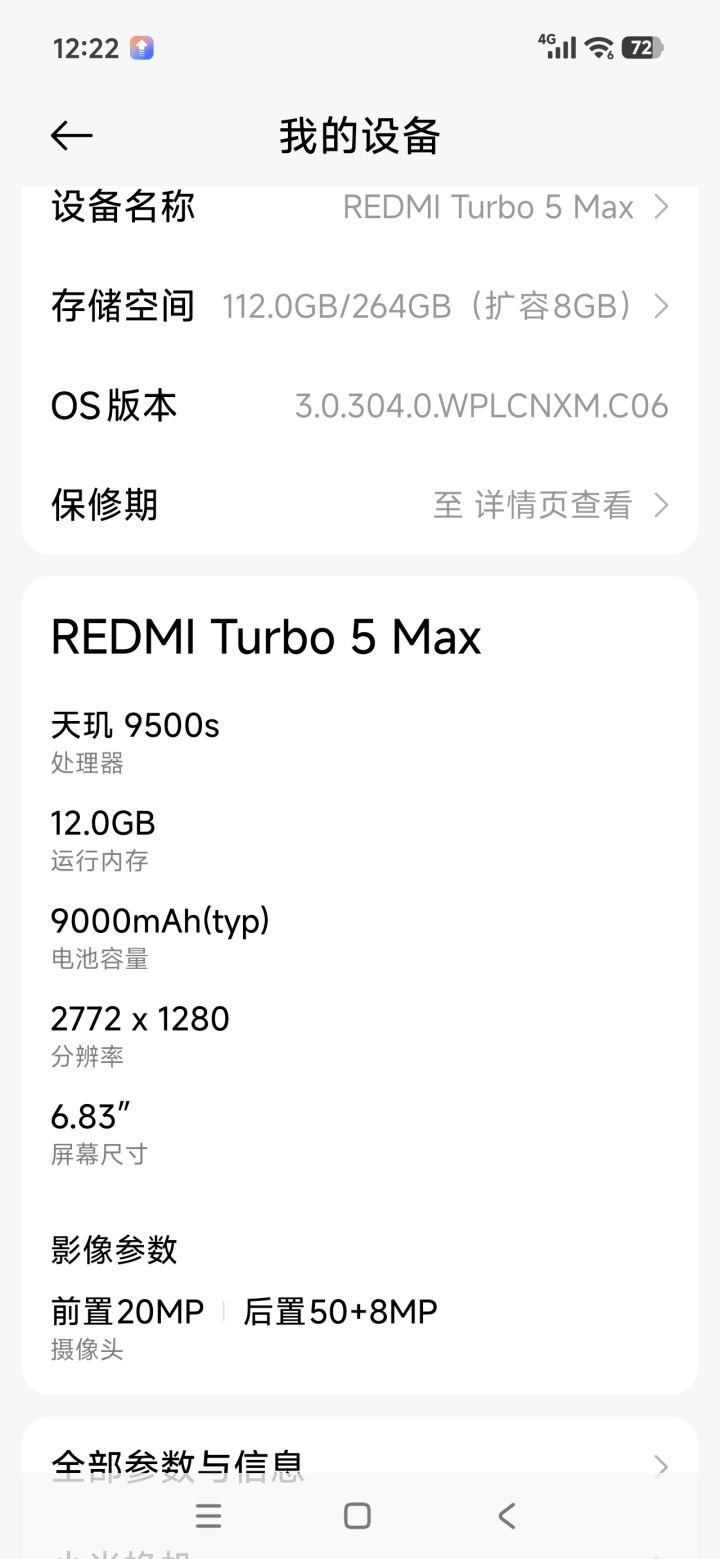The image size is (720, 1559).
Task: Open the 设备名称 row
Action: [360, 207]
